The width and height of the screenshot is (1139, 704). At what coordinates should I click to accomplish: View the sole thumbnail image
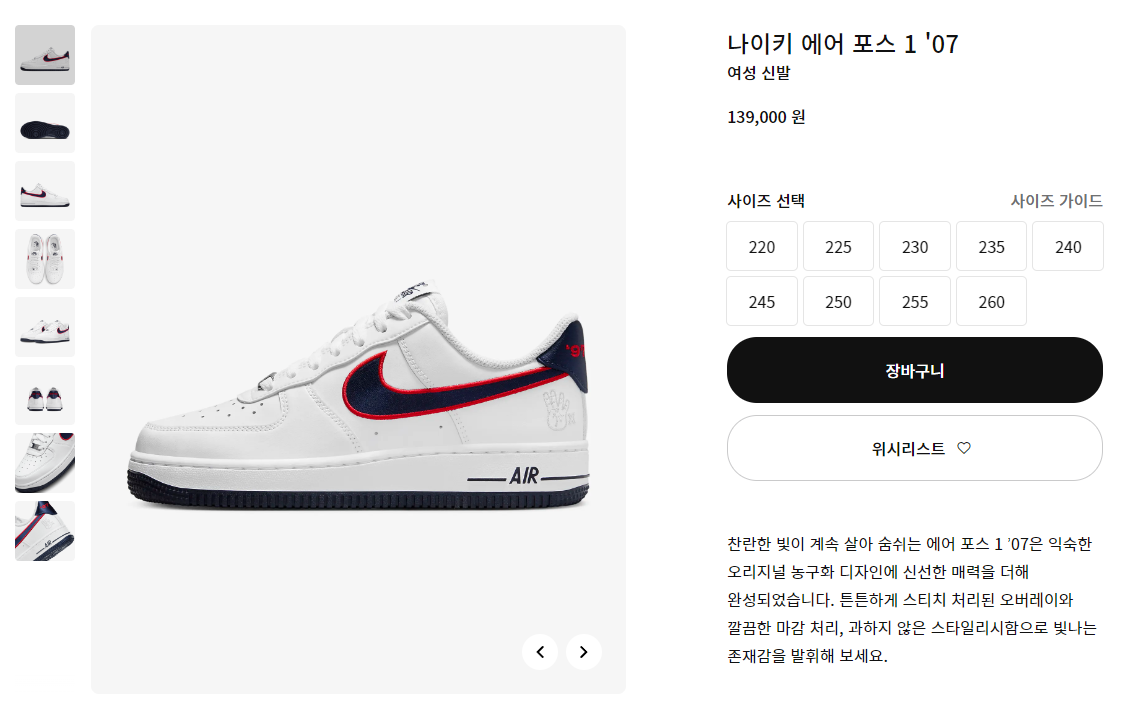click(x=45, y=123)
